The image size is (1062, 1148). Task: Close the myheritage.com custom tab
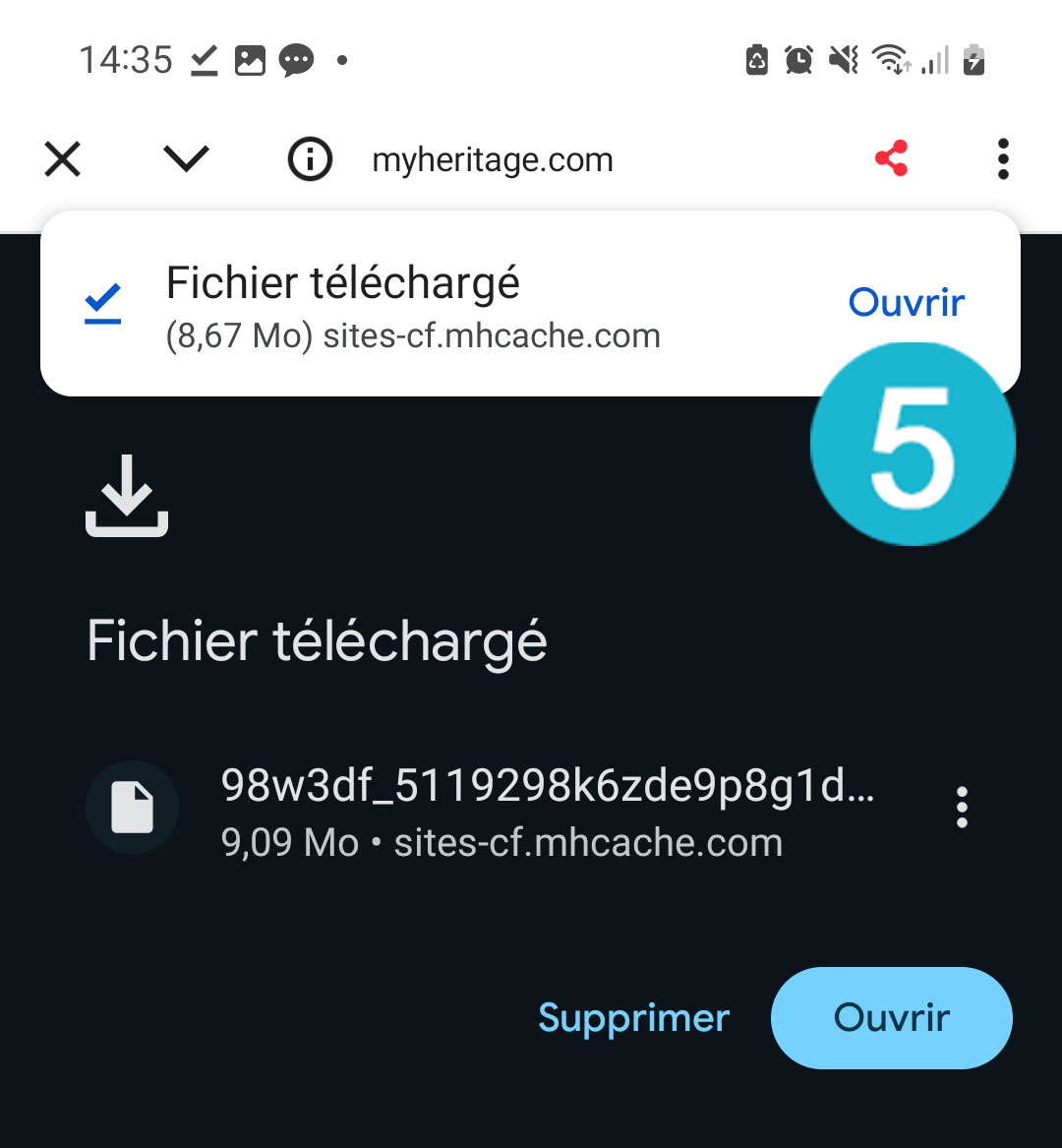pyautogui.click(x=63, y=158)
